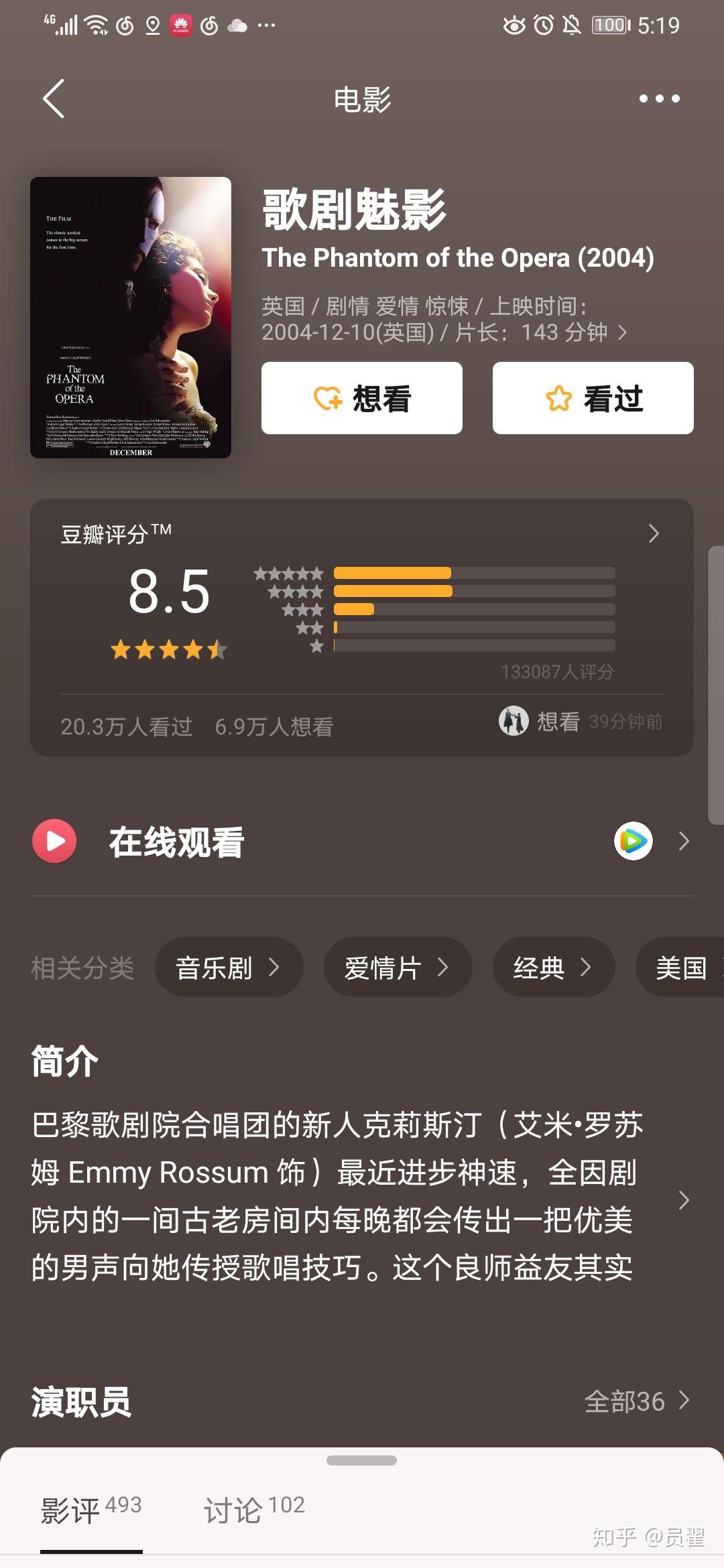Select the 经典 category chip

[553, 968]
